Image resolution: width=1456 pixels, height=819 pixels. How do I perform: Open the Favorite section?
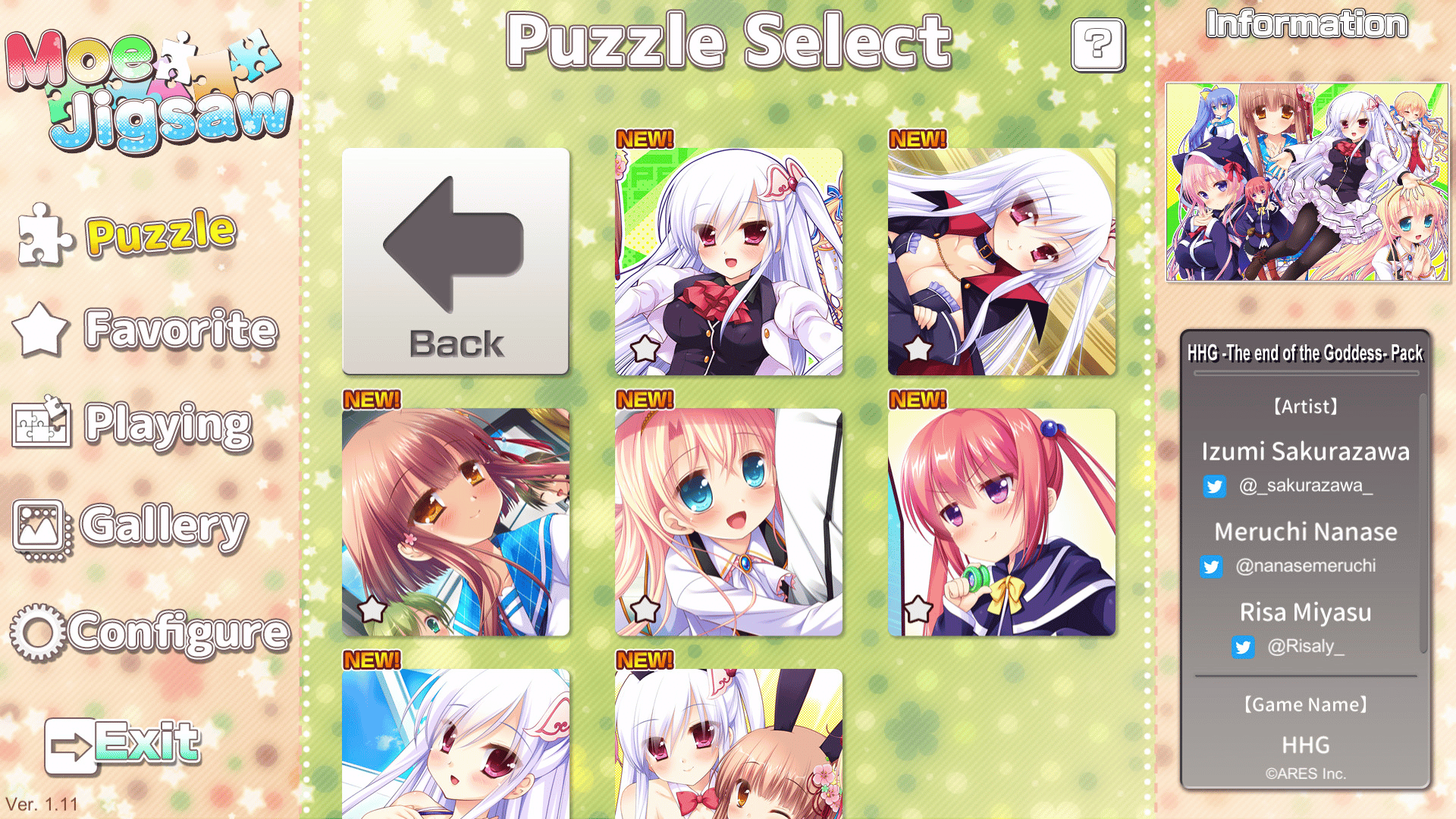pyautogui.click(x=146, y=329)
